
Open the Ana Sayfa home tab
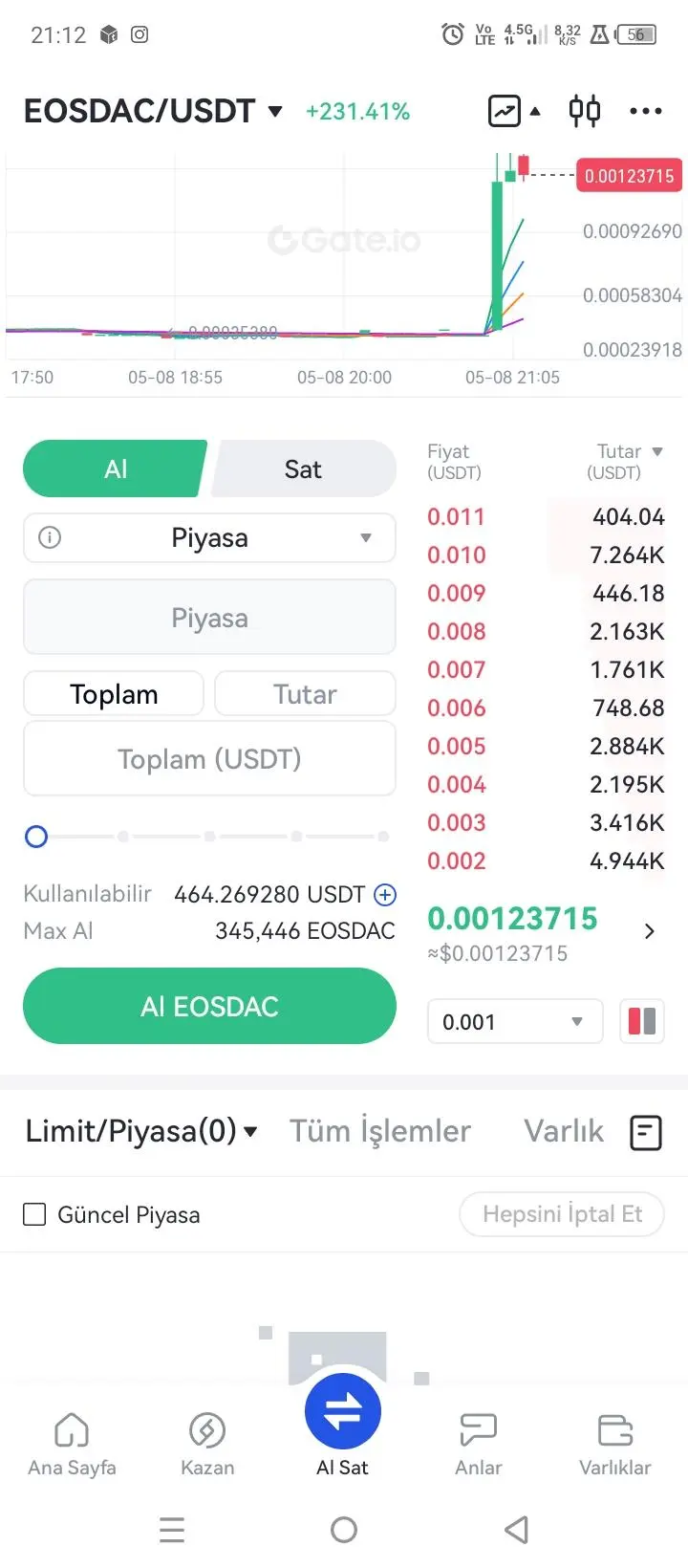pos(72,1444)
